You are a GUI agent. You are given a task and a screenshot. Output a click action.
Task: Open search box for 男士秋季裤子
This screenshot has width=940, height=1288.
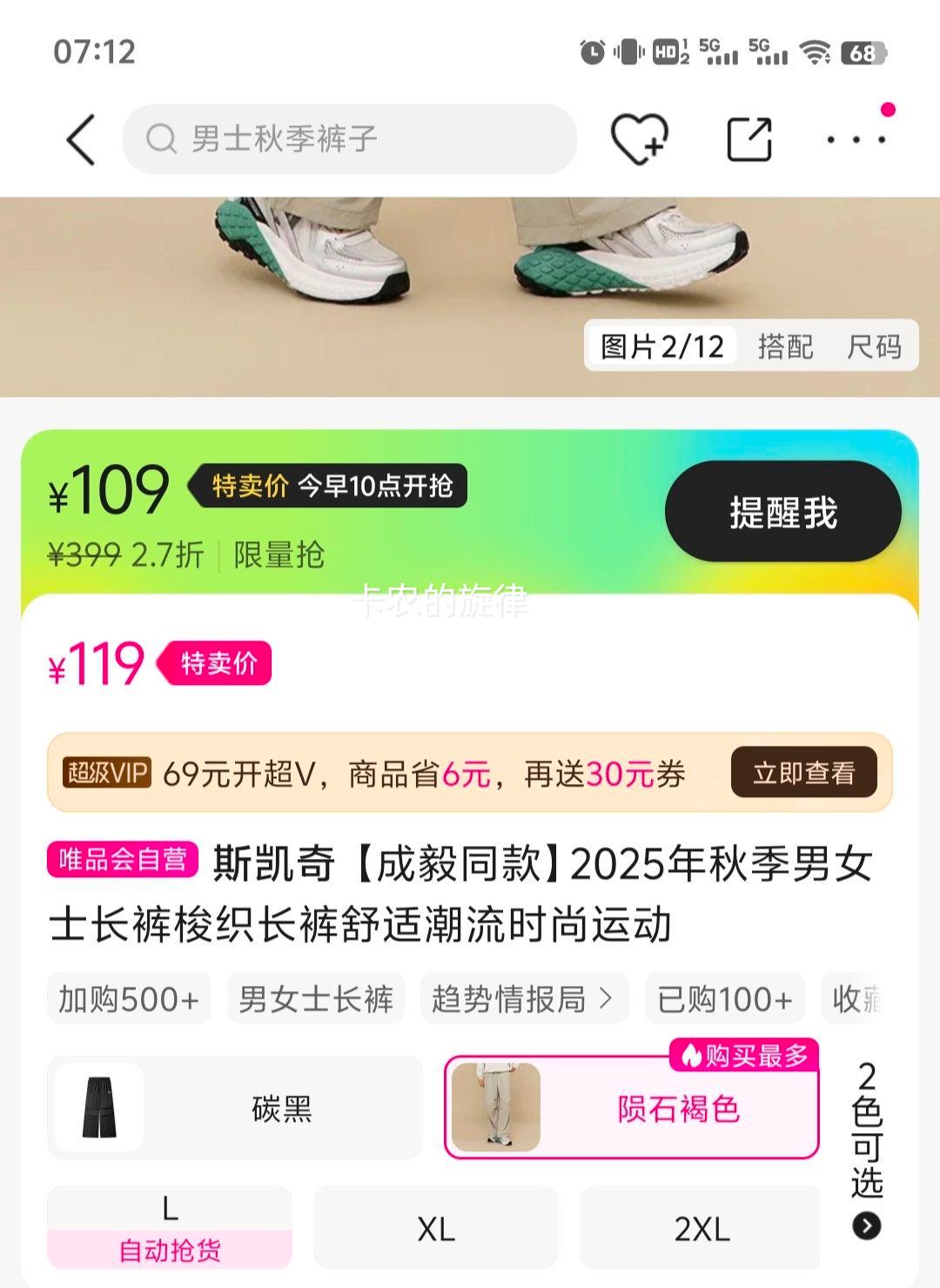tap(348, 139)
